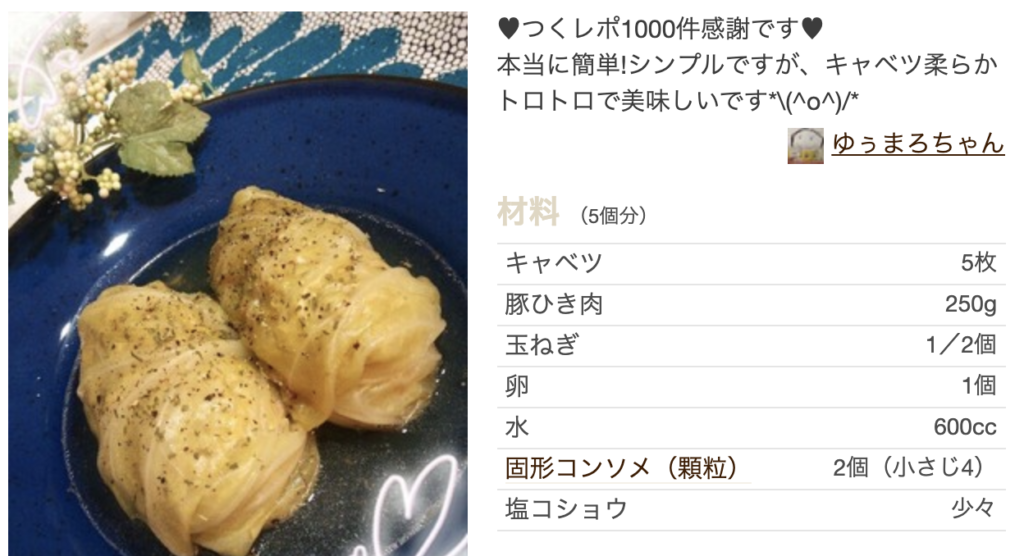Viewport: 1024px width, 556px height.
Task: Tap ゆぅまろちゃん's avatar icon
Action: coord(805,145)
